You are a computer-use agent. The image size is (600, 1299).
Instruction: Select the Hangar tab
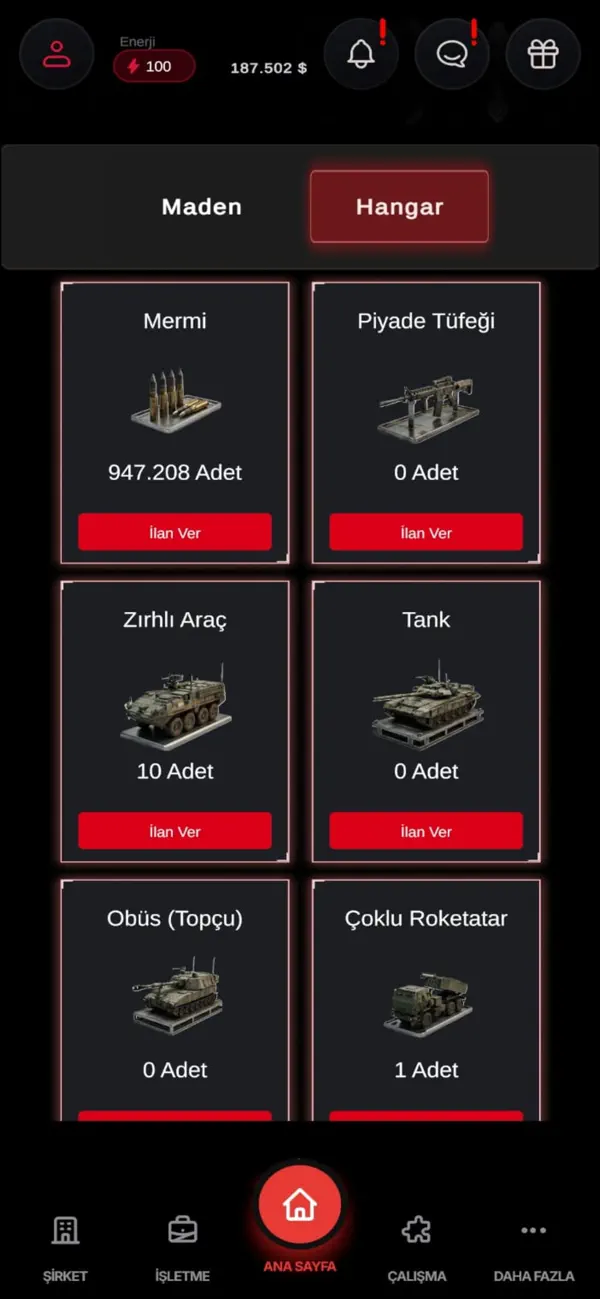click(399, 207)
